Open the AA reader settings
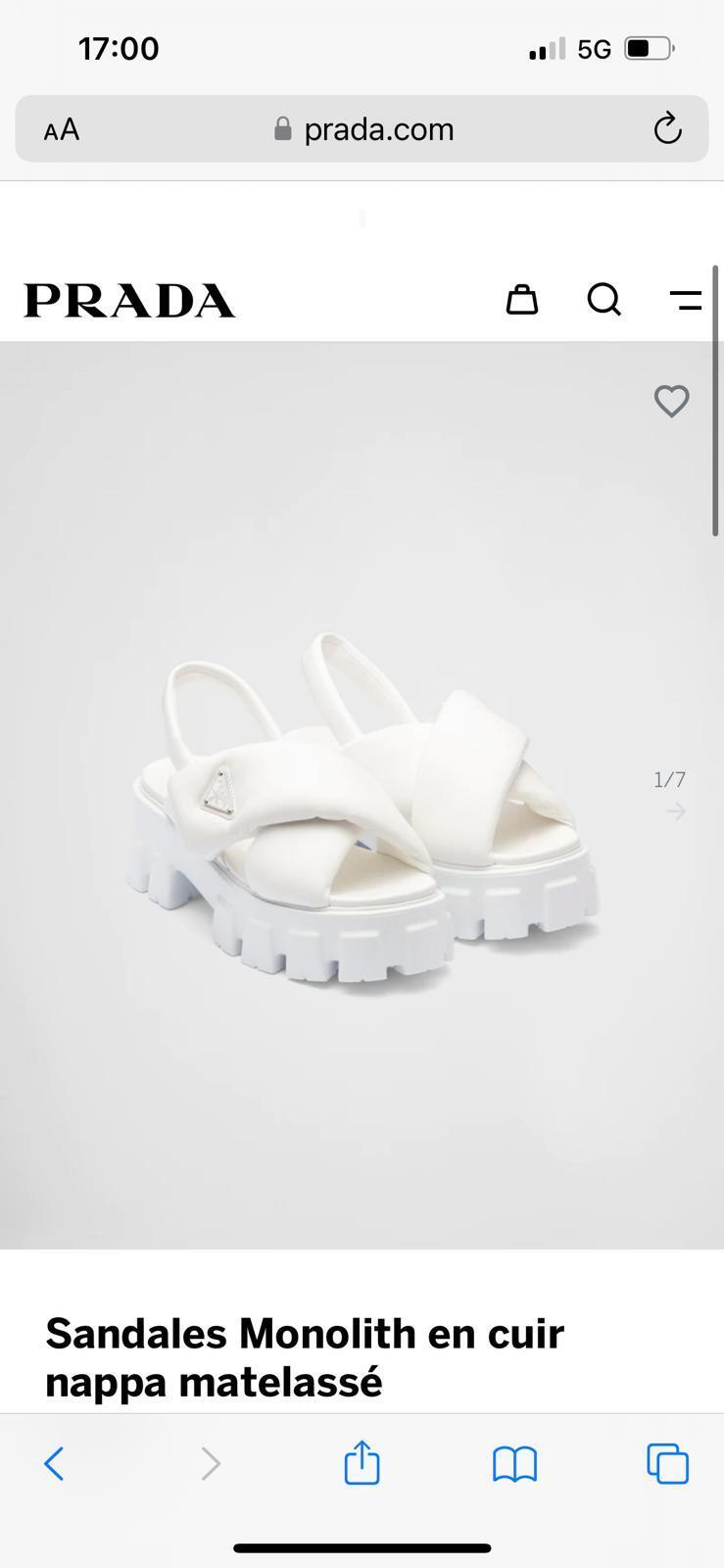 62,129
